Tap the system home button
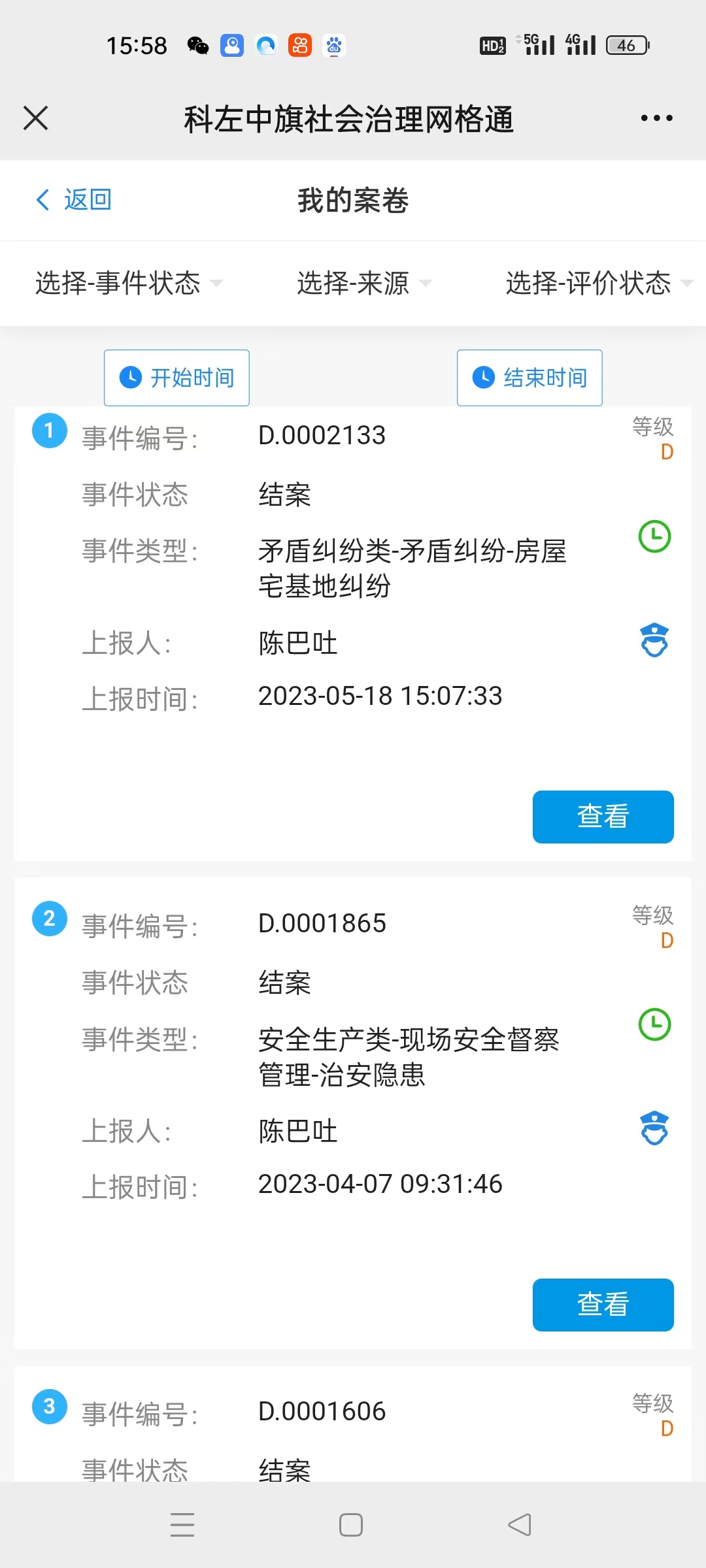 (x=351, y=1526)
